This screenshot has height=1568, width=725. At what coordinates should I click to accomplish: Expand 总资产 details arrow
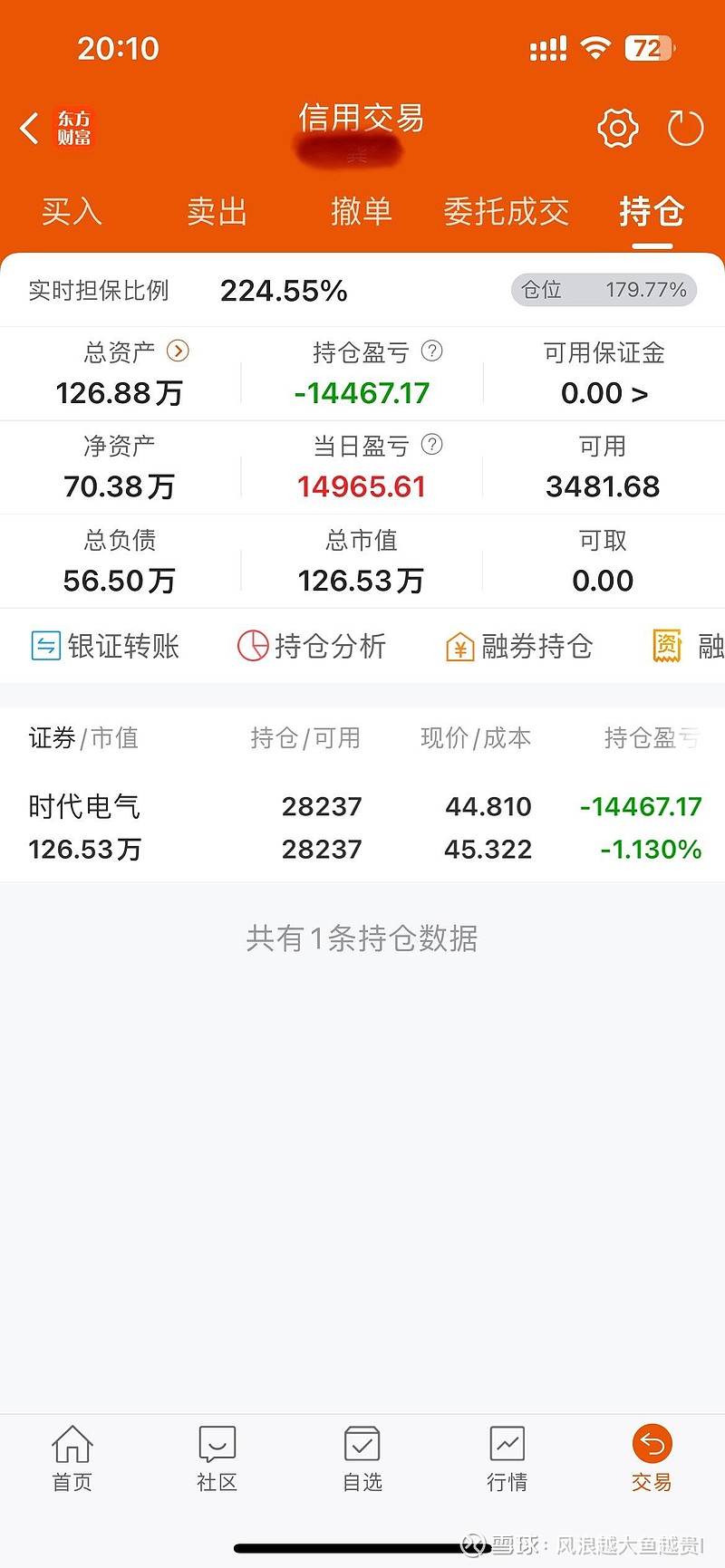[179, 351]
